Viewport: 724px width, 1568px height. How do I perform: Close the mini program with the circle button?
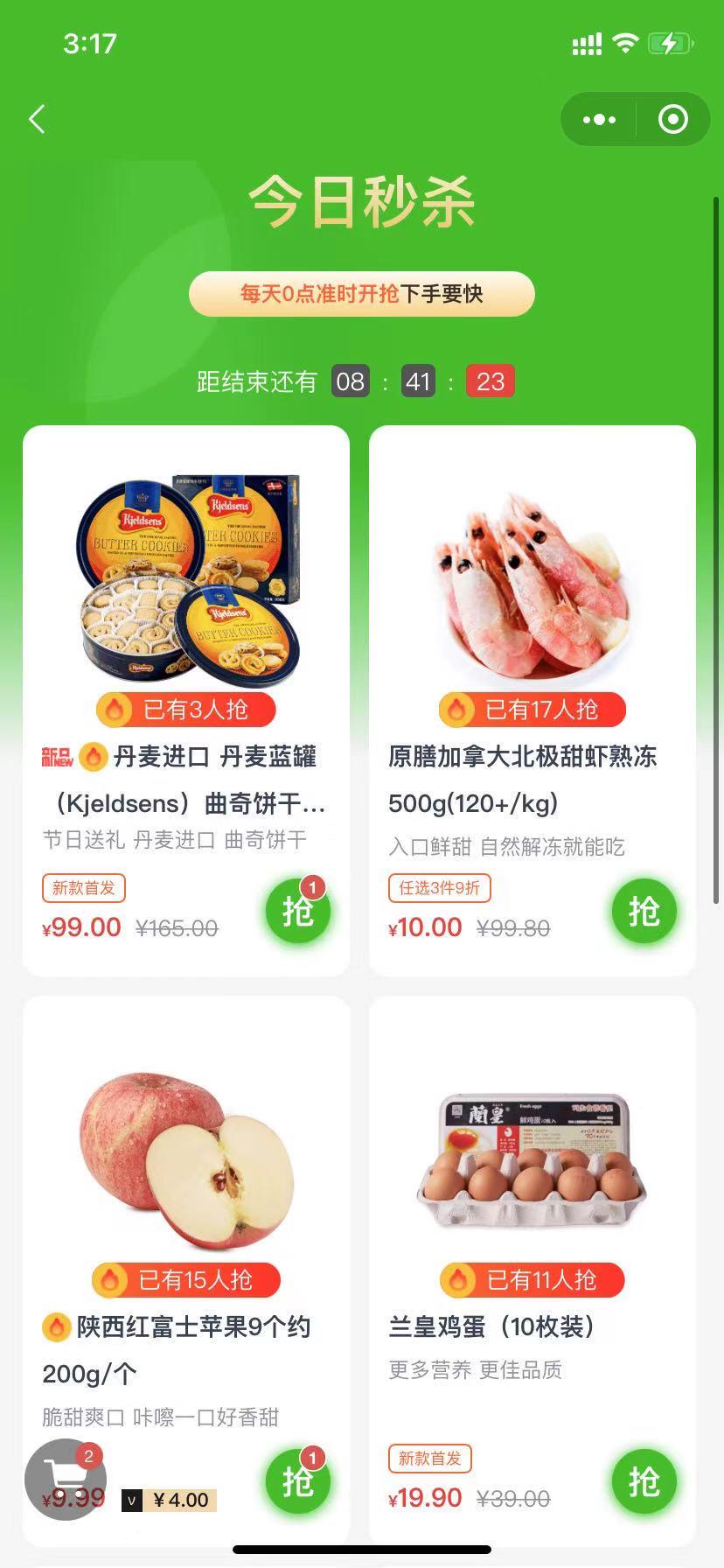pyautogui.click(x=672, y=120)
